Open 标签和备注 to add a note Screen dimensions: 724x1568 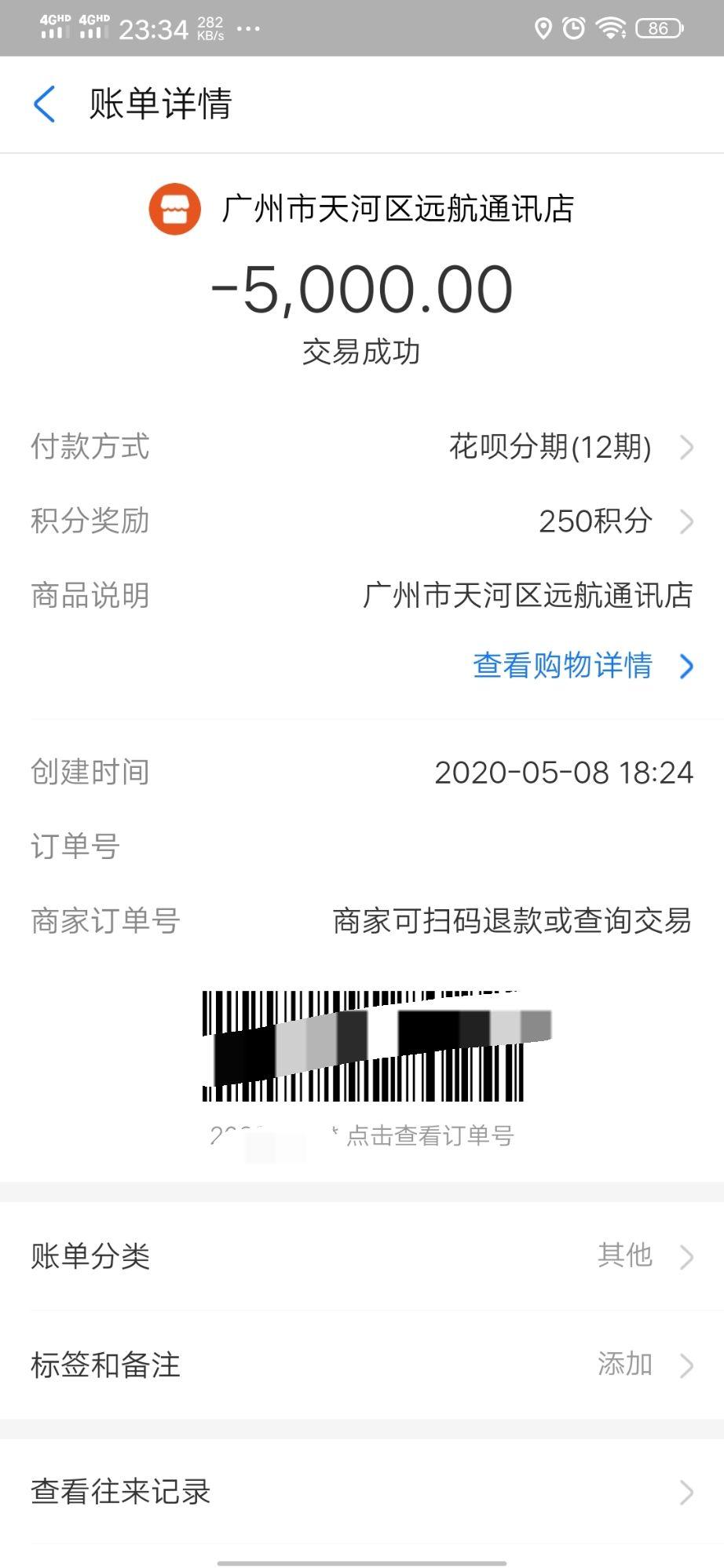361,1365
